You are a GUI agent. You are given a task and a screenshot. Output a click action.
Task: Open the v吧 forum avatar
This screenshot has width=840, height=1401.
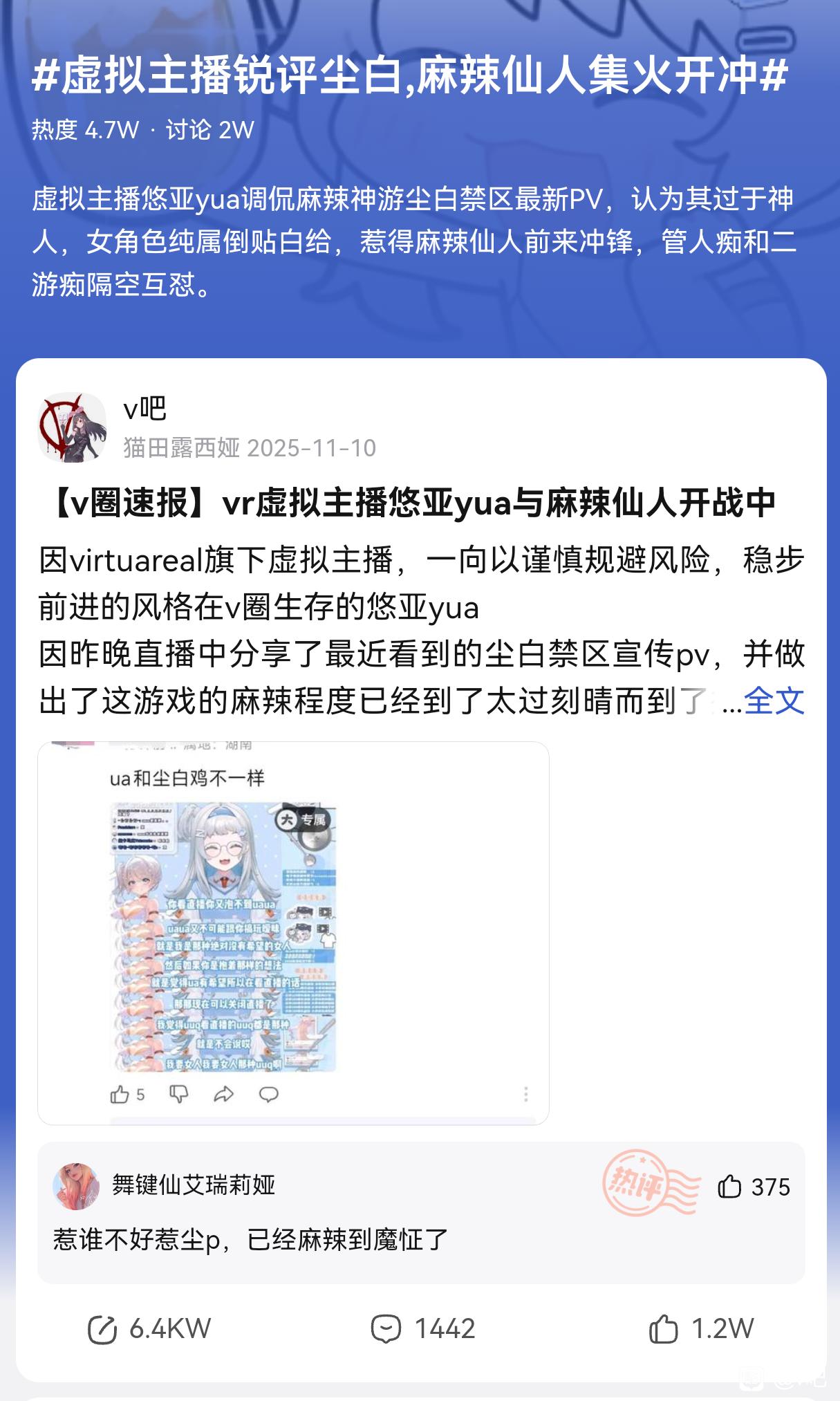click(x=72, y=427)
